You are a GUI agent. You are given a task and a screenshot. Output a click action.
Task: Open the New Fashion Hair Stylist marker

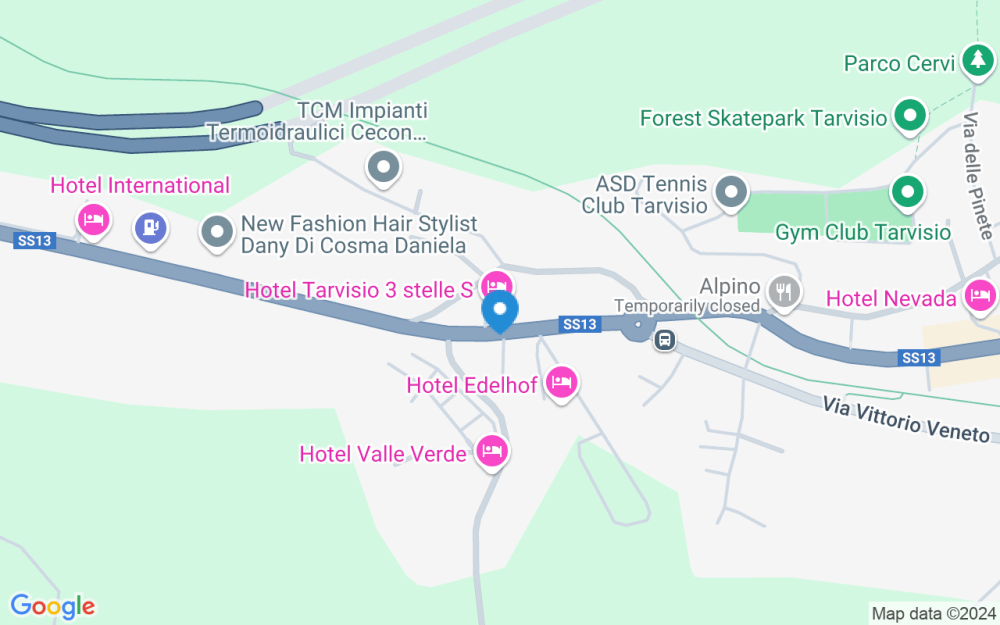[x=216, y=232]
